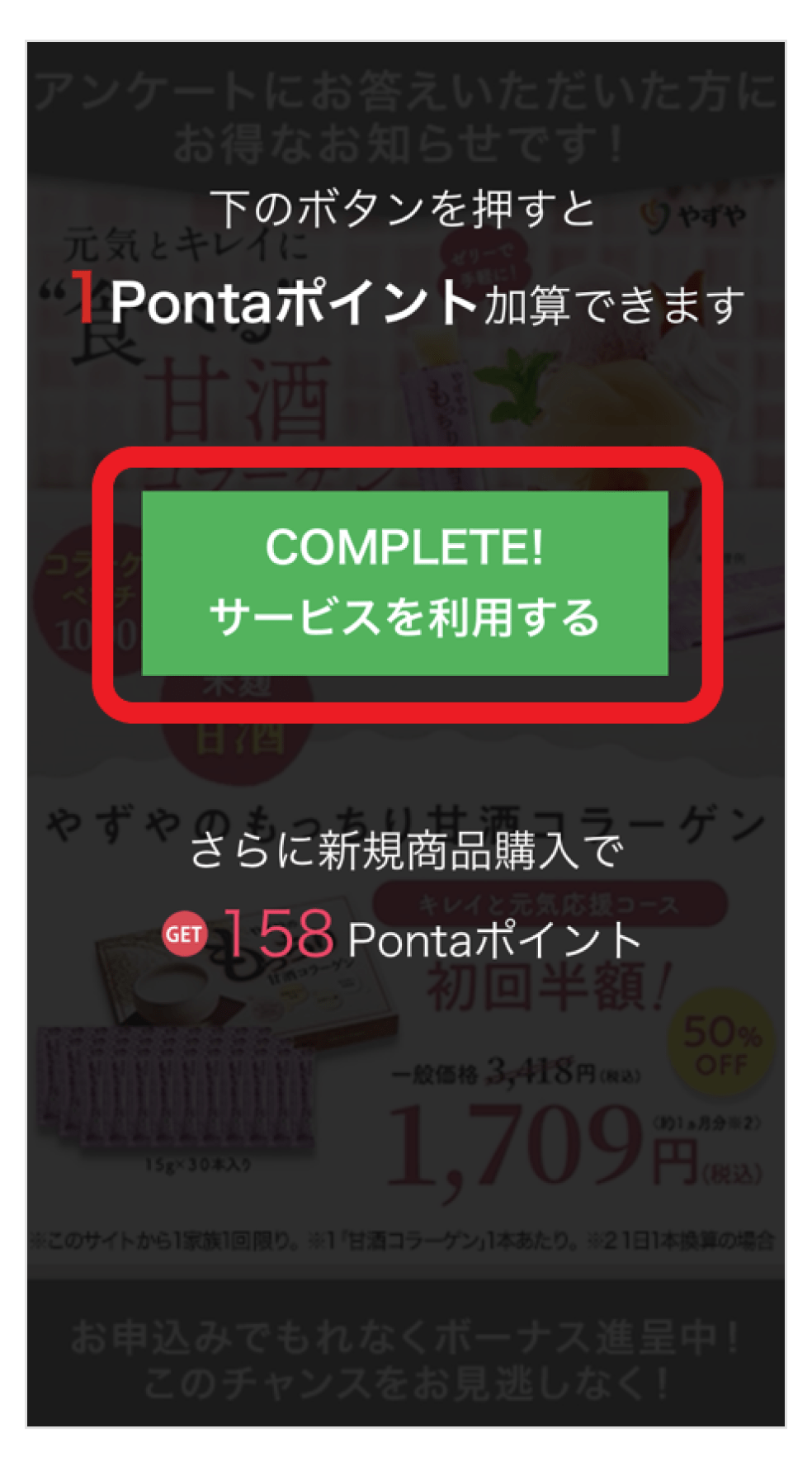
Task: Click the COMPLETE! サービスを利用する button
Action: point(406,582)
